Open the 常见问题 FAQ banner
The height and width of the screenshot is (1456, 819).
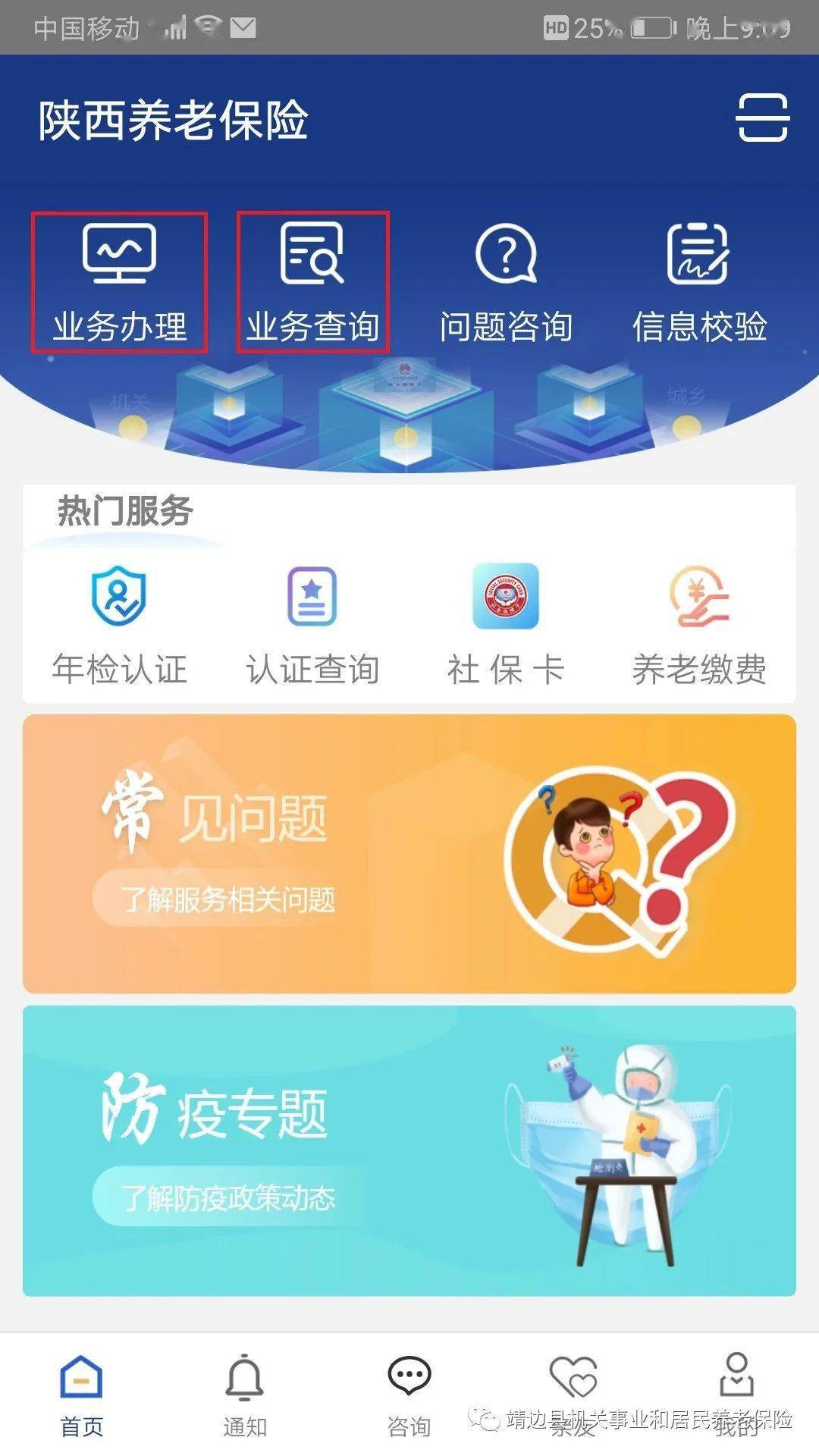(x=409, y=854)
